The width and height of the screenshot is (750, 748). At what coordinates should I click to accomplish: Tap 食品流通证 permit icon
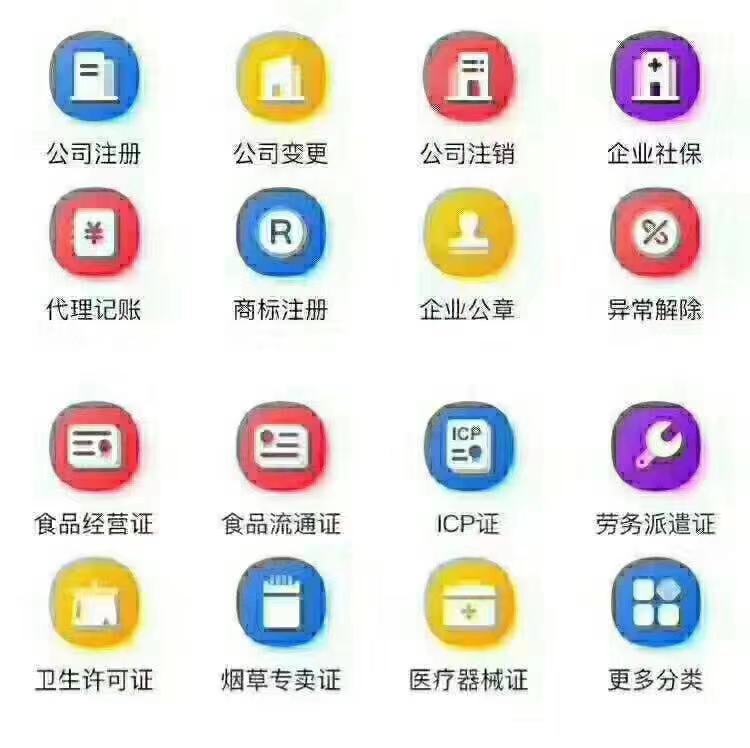(x=281, y=447)
